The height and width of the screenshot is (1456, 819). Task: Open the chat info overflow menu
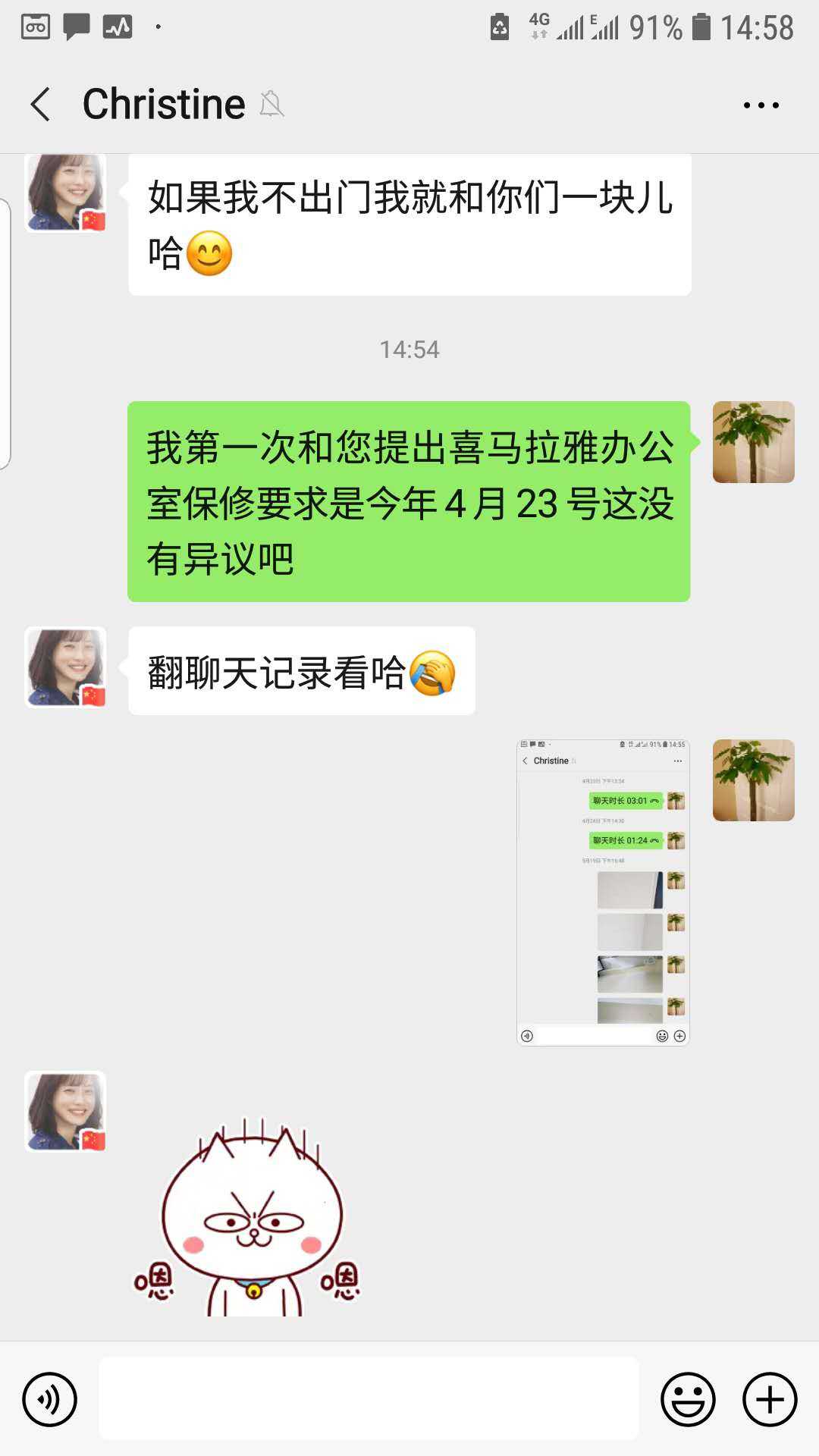click(761, 105)
